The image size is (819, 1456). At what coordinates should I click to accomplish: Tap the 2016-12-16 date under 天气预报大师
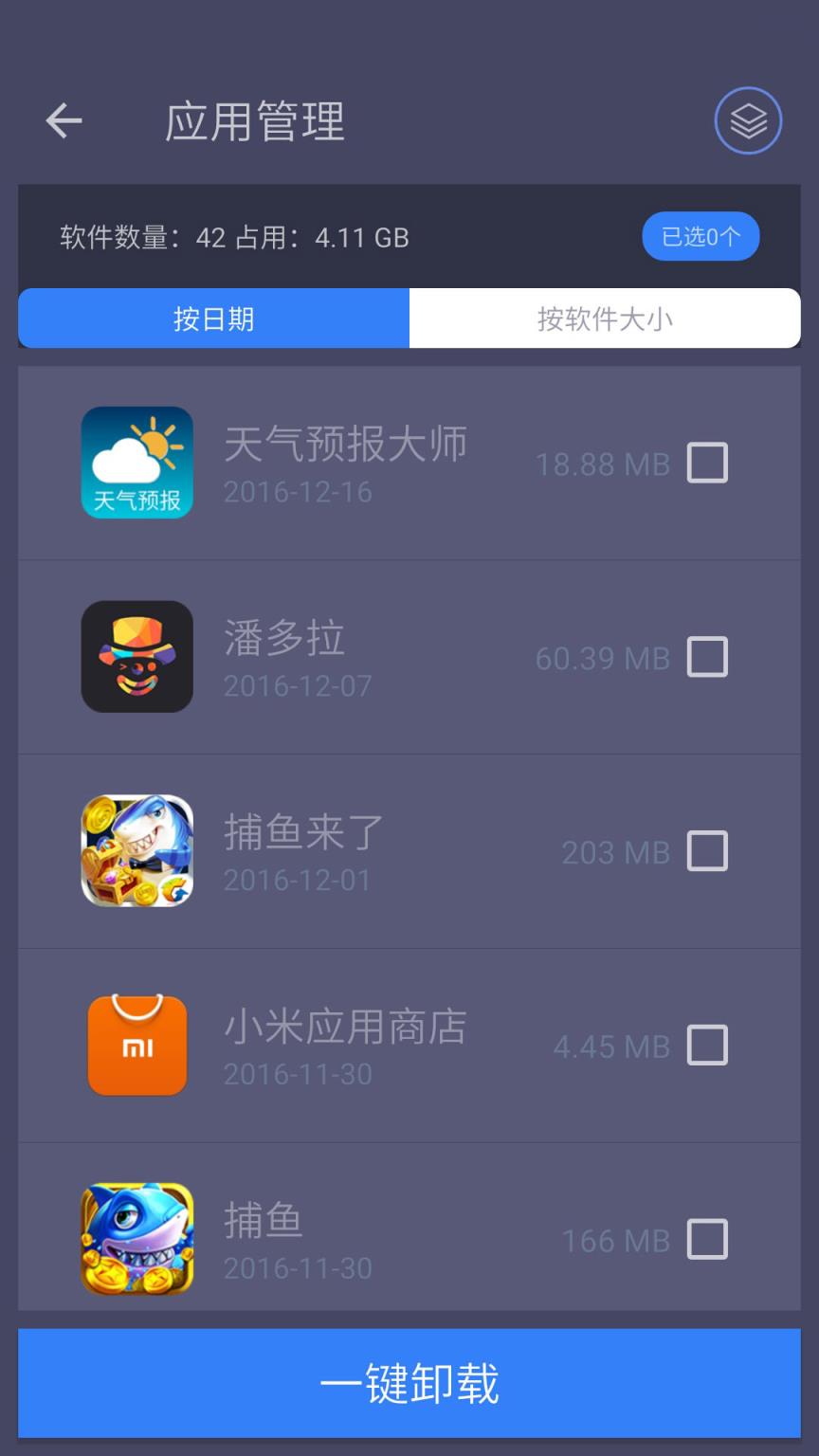[297, 493]
